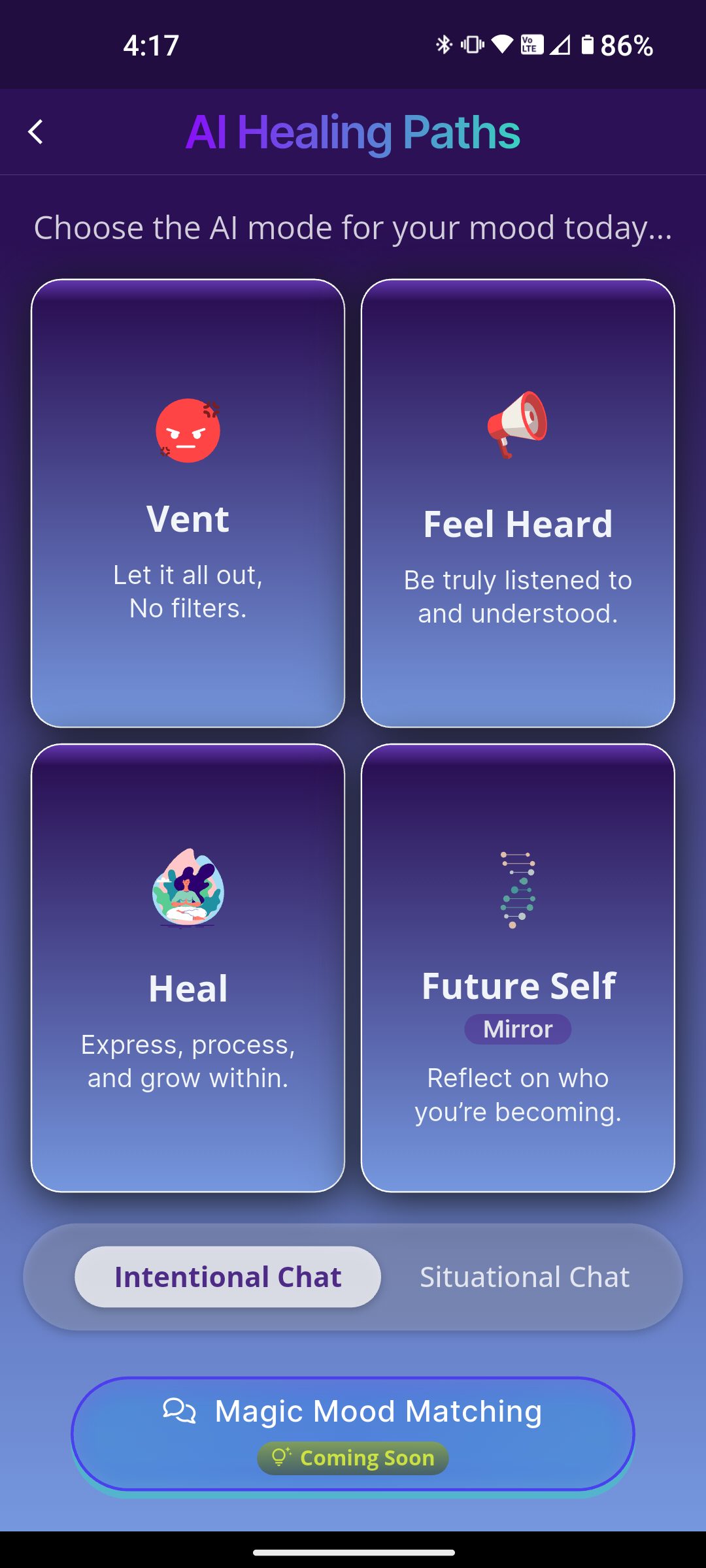The image size is (706, 1568).
Task: Open the Future Self Mirror card
Action: [x=518, y=968]
